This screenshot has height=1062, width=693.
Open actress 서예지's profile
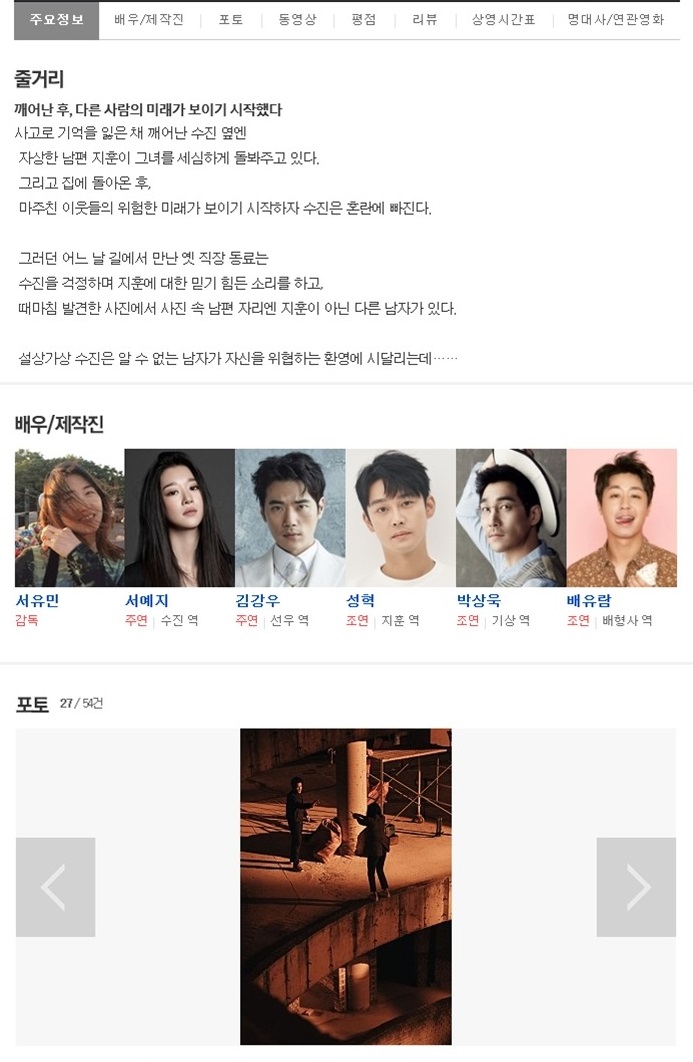tap(147, 601)
